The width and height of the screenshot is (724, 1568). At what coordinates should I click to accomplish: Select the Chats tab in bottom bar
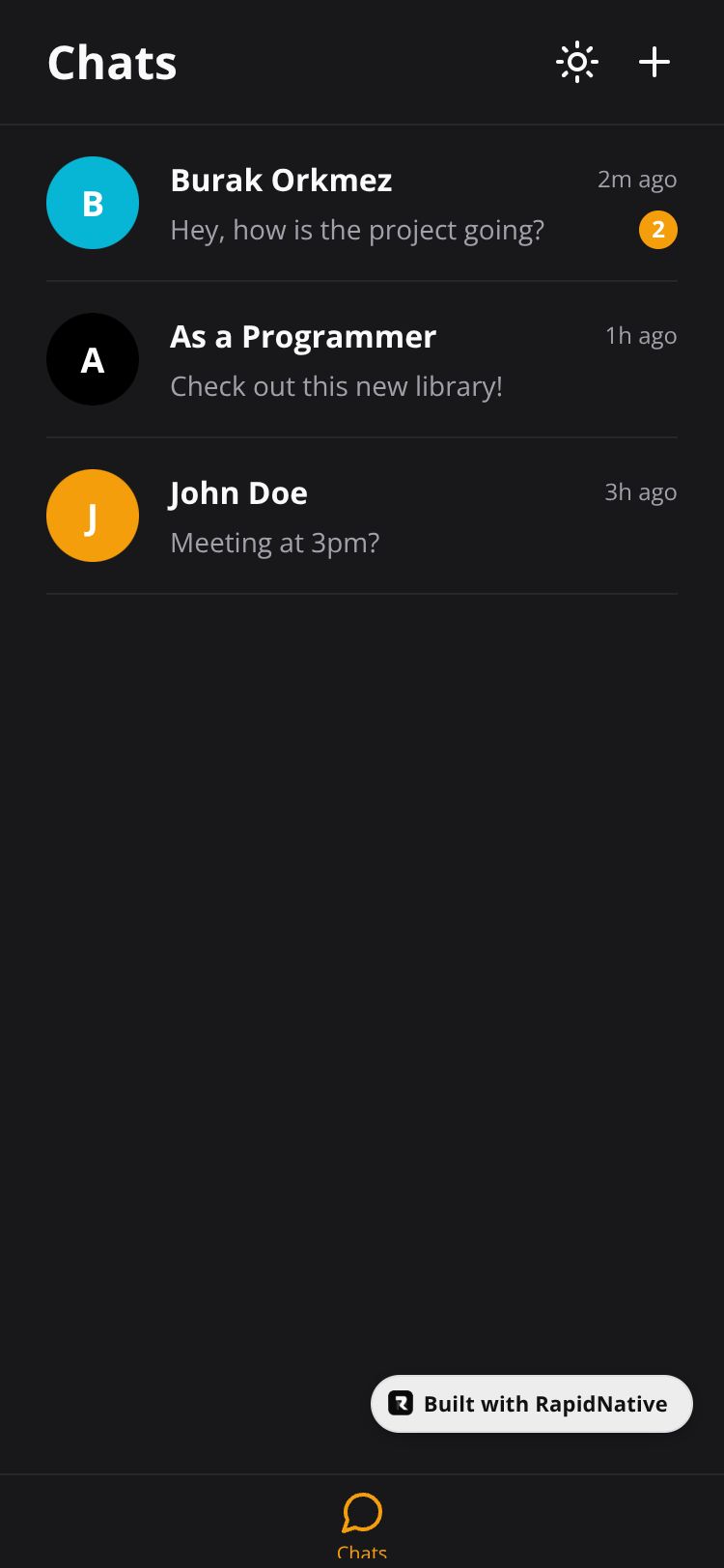point(362,1524)
